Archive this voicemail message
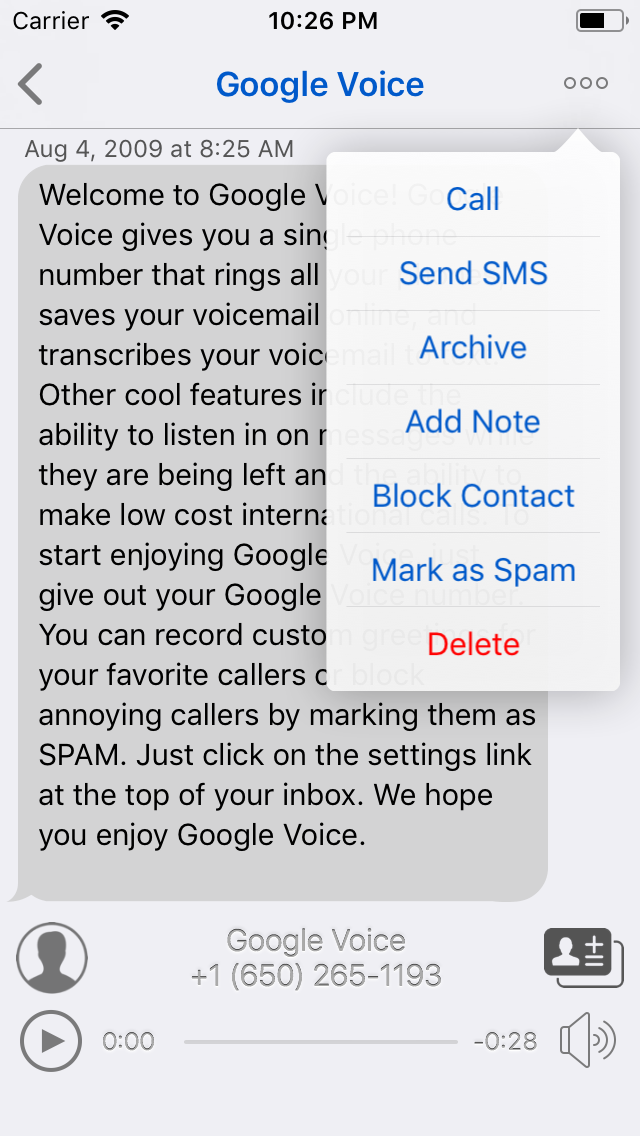Screen dimensions: 640x1136 [x=473, y=347]
